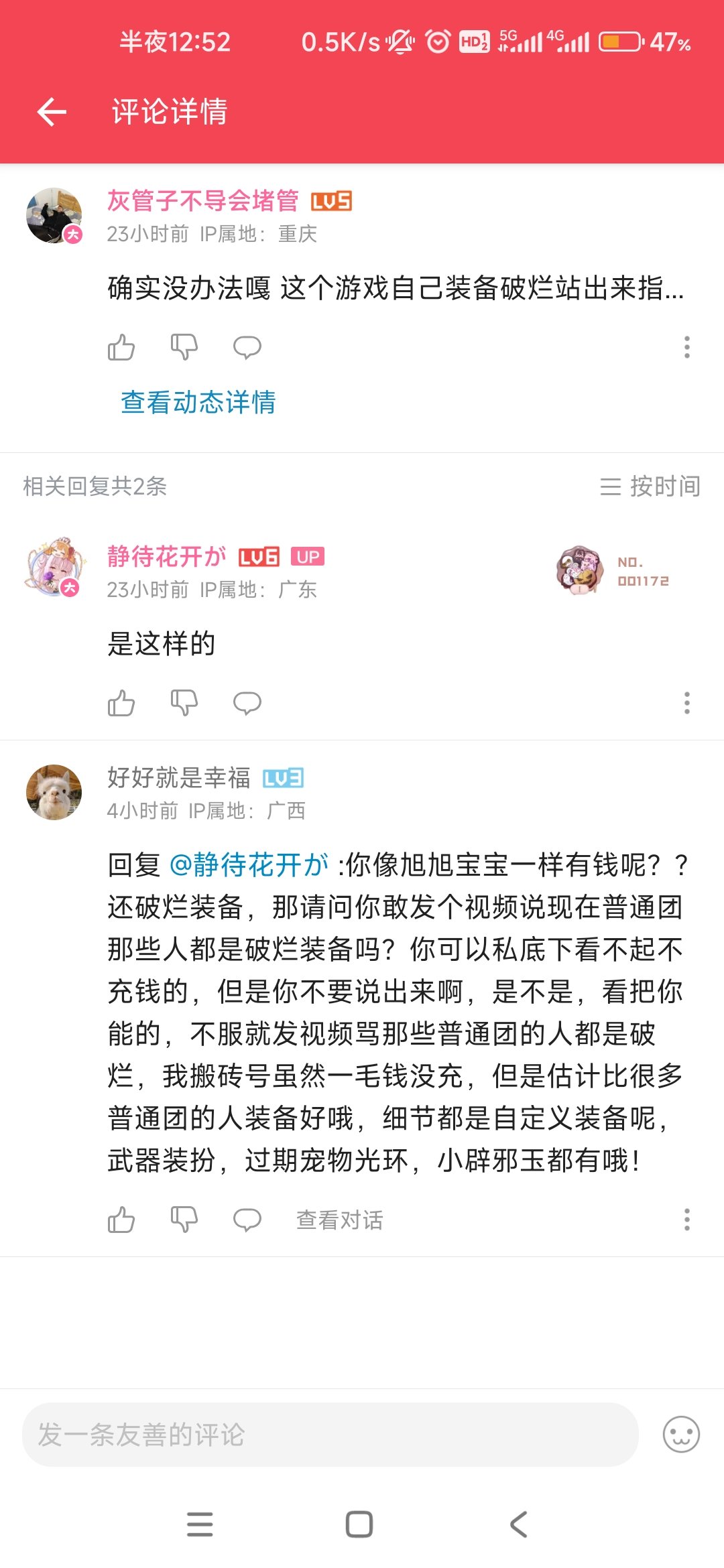Like the comment by 灰管子不导会堵管
Screen dimensions: 724x1568
point(122,347)
